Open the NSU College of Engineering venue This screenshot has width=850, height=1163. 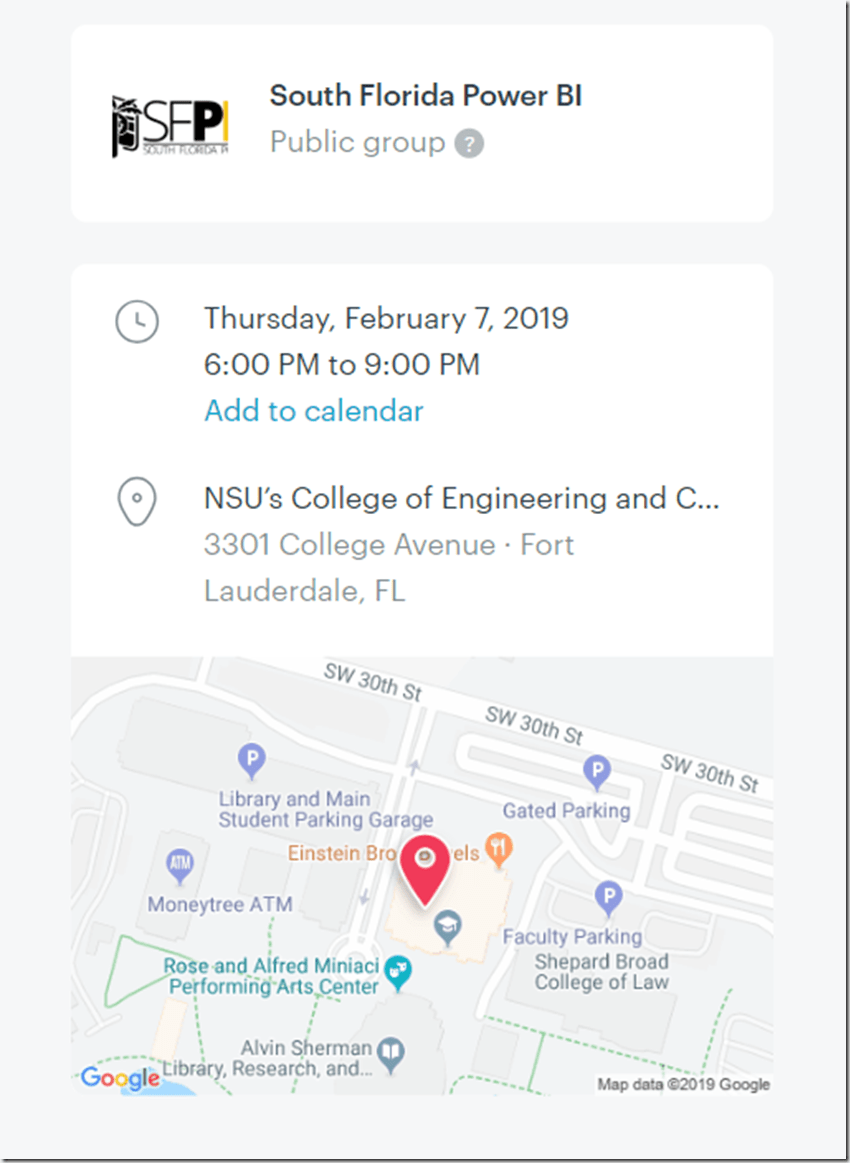tap(461, 498)
